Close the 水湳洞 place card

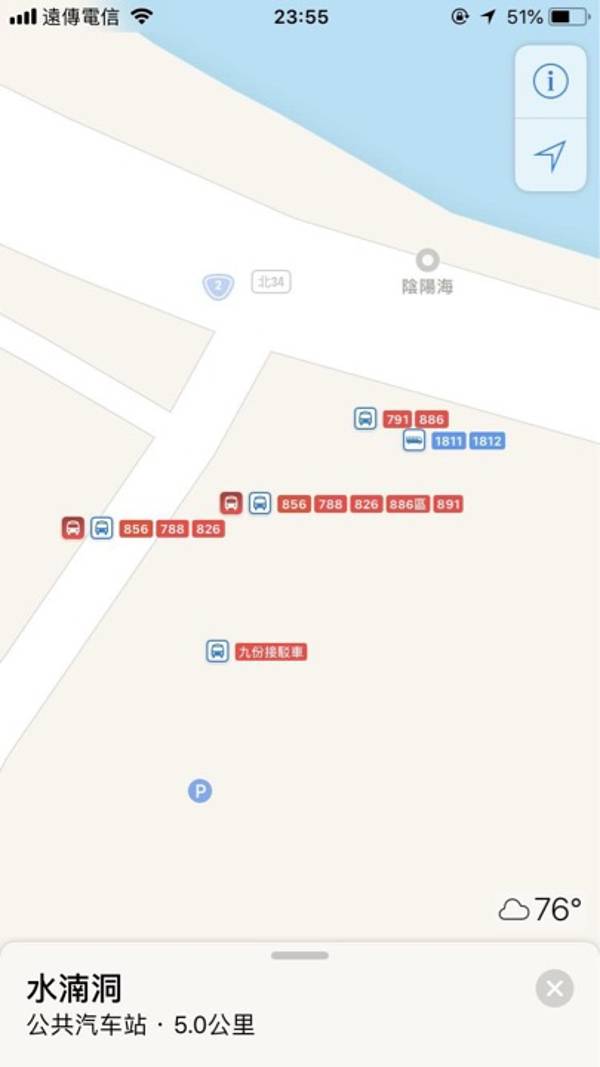[554, 989]
